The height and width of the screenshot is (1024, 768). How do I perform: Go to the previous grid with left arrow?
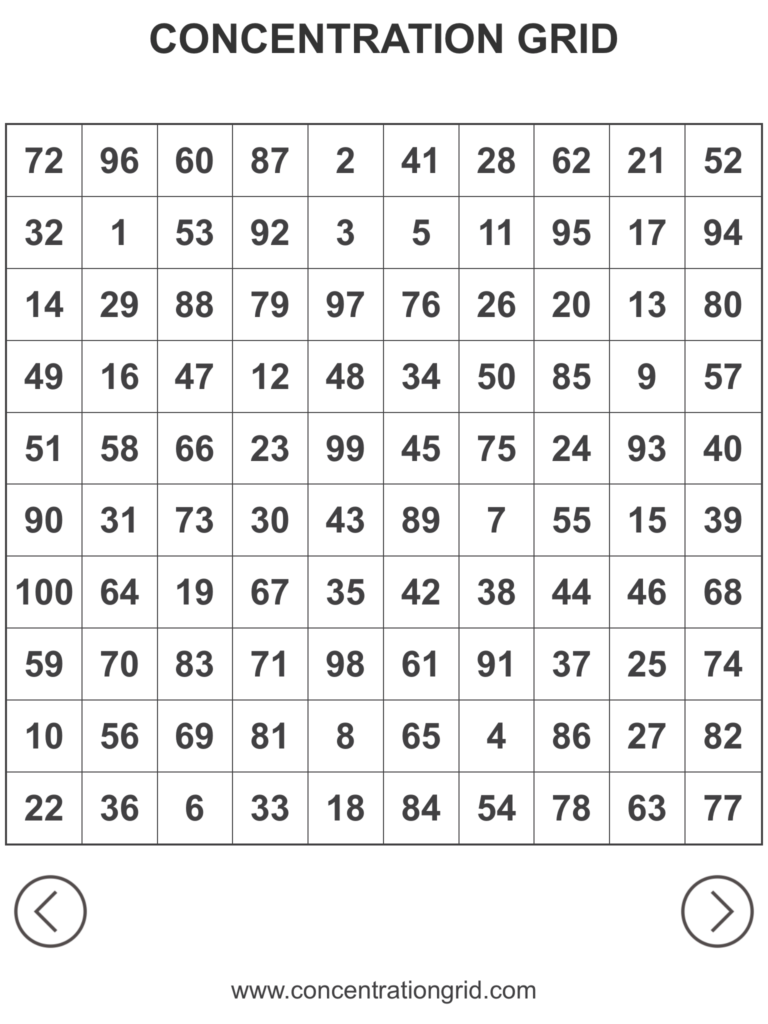click(x=50, y=911)
